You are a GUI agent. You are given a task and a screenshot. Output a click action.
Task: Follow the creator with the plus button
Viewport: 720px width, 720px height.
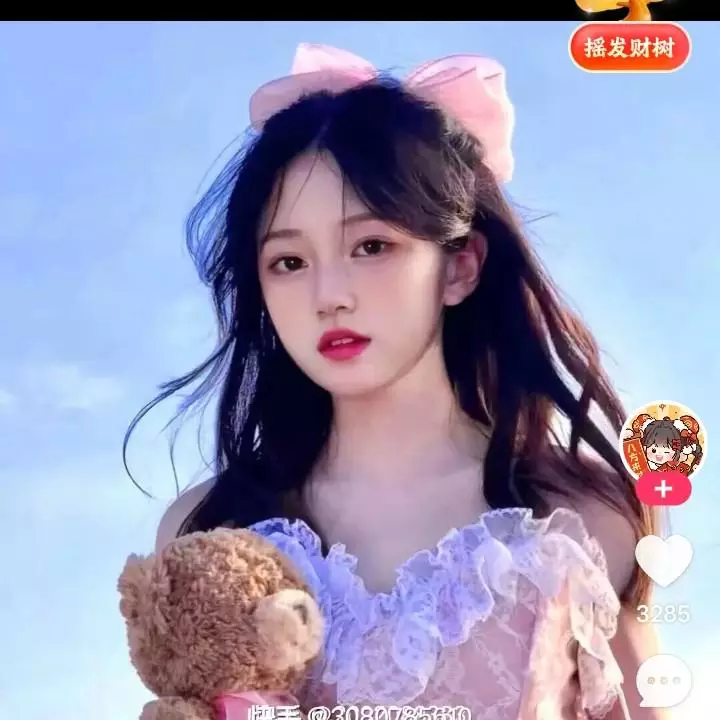pyautogui.click(x=663, y=490)
